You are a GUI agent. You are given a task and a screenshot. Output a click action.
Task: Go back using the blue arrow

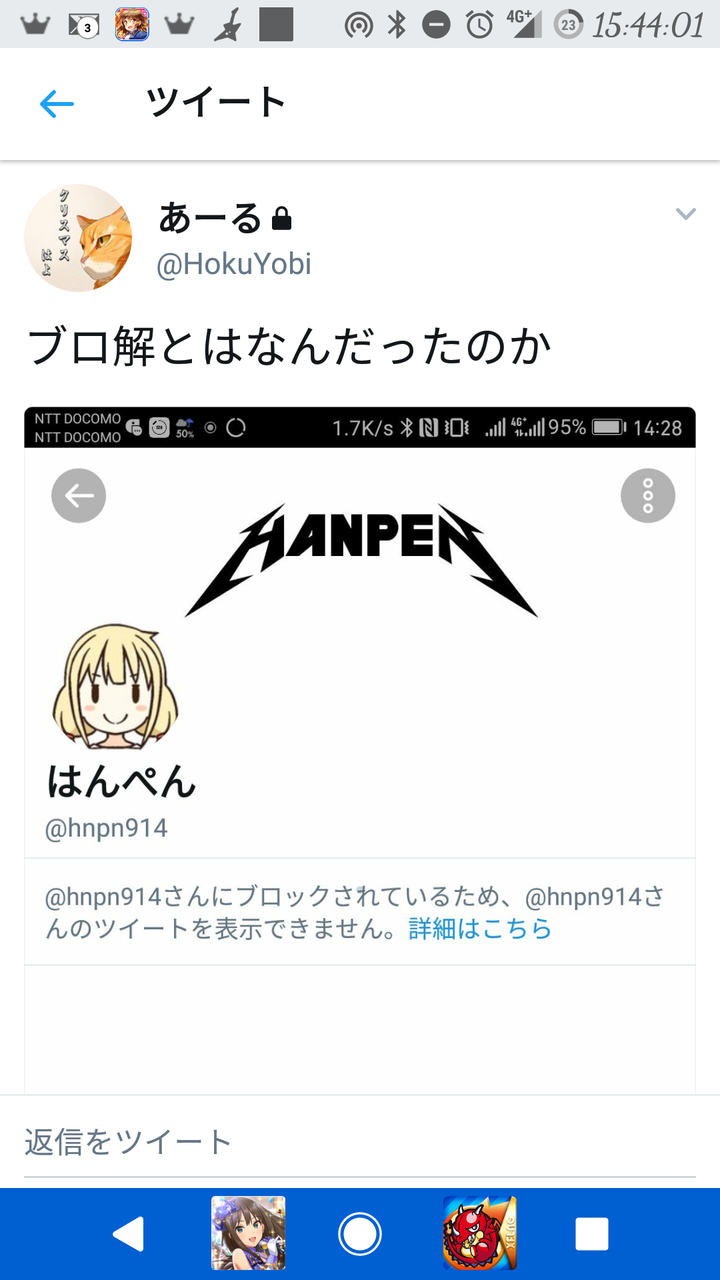(57, 103)
